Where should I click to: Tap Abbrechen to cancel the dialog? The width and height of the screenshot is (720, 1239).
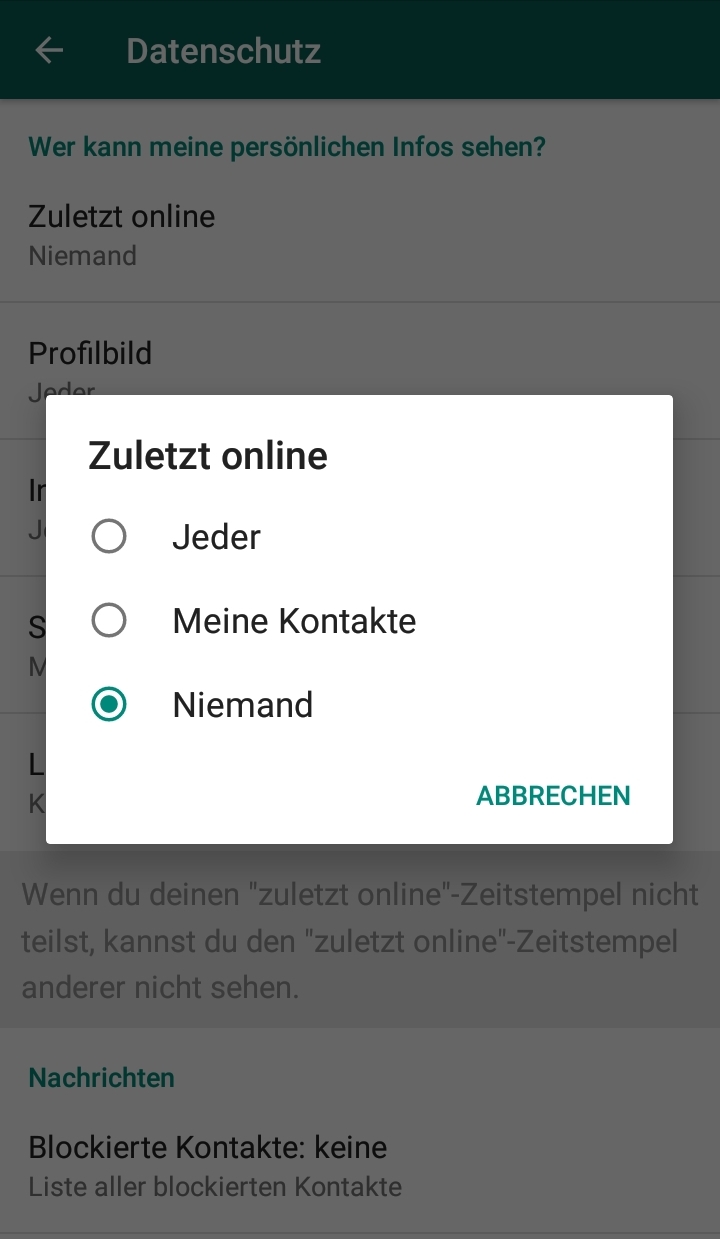click(x=553, y=796)
